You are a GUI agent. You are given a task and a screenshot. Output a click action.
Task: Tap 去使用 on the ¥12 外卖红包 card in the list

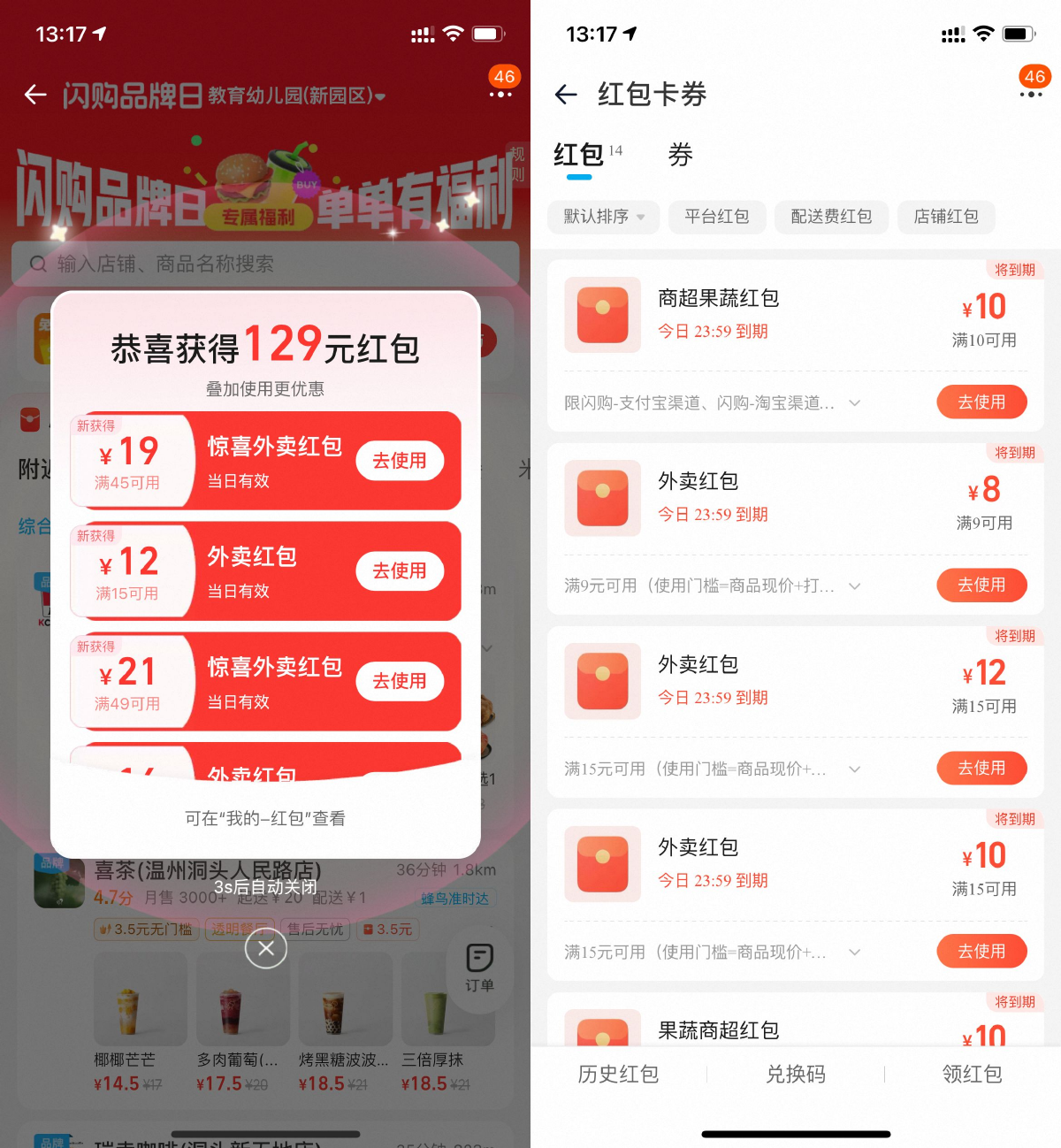[x=981, y=769]
